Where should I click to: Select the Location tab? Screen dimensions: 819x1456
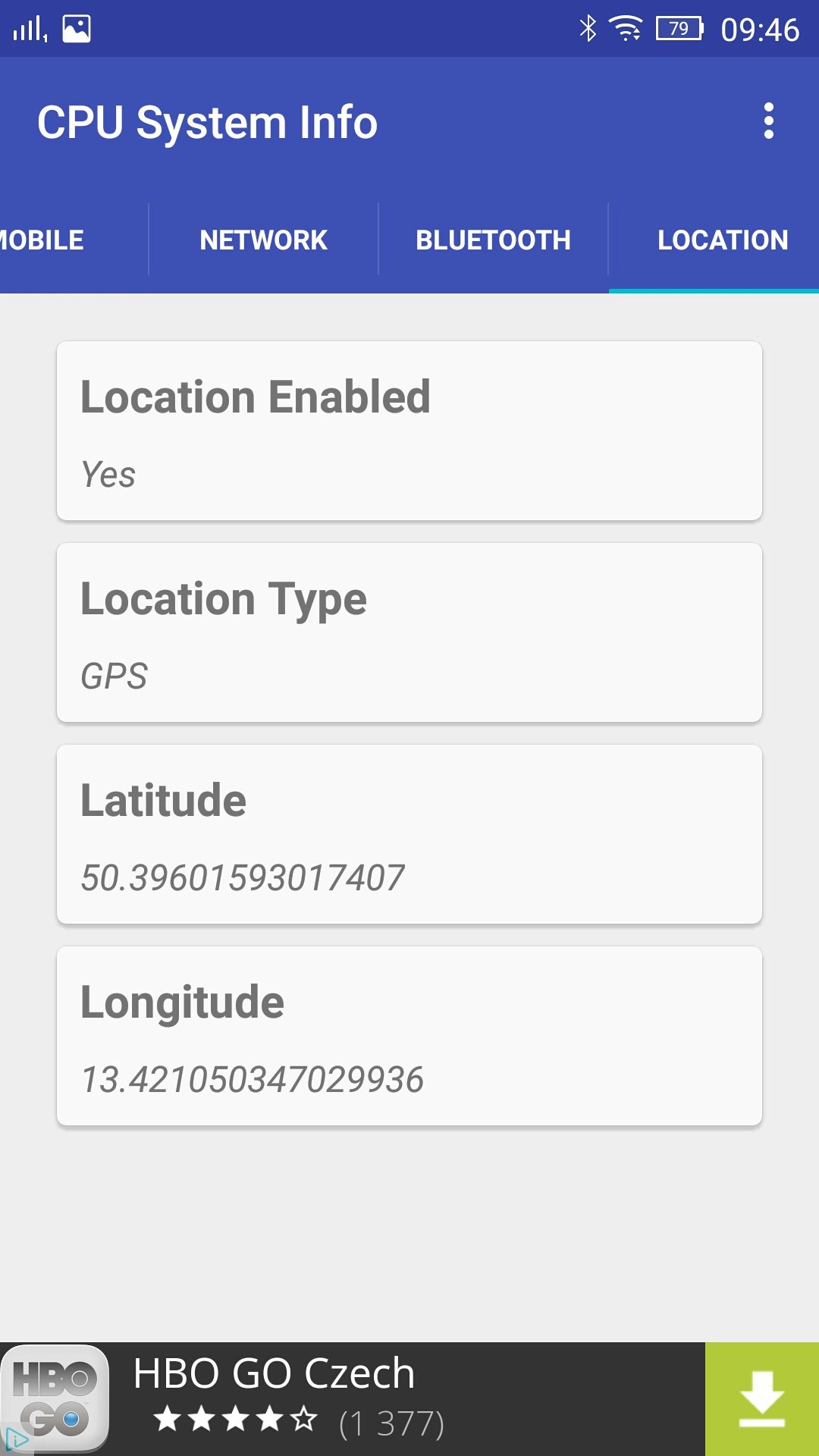[x=722, y=240]
